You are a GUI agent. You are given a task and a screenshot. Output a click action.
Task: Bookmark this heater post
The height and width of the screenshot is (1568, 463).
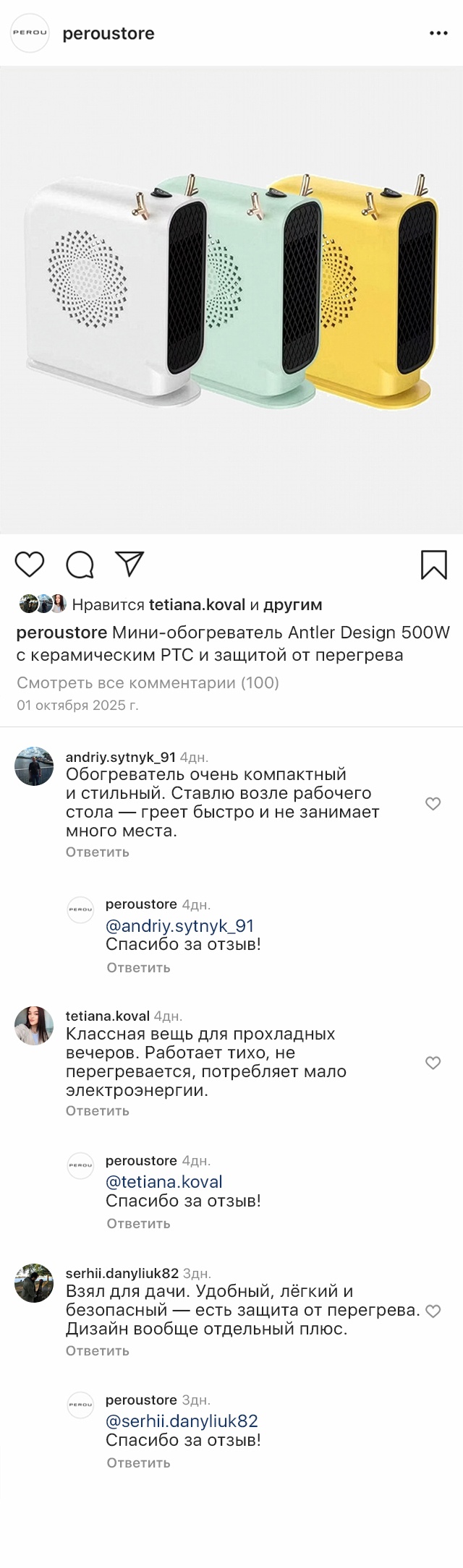pos(433,565)
